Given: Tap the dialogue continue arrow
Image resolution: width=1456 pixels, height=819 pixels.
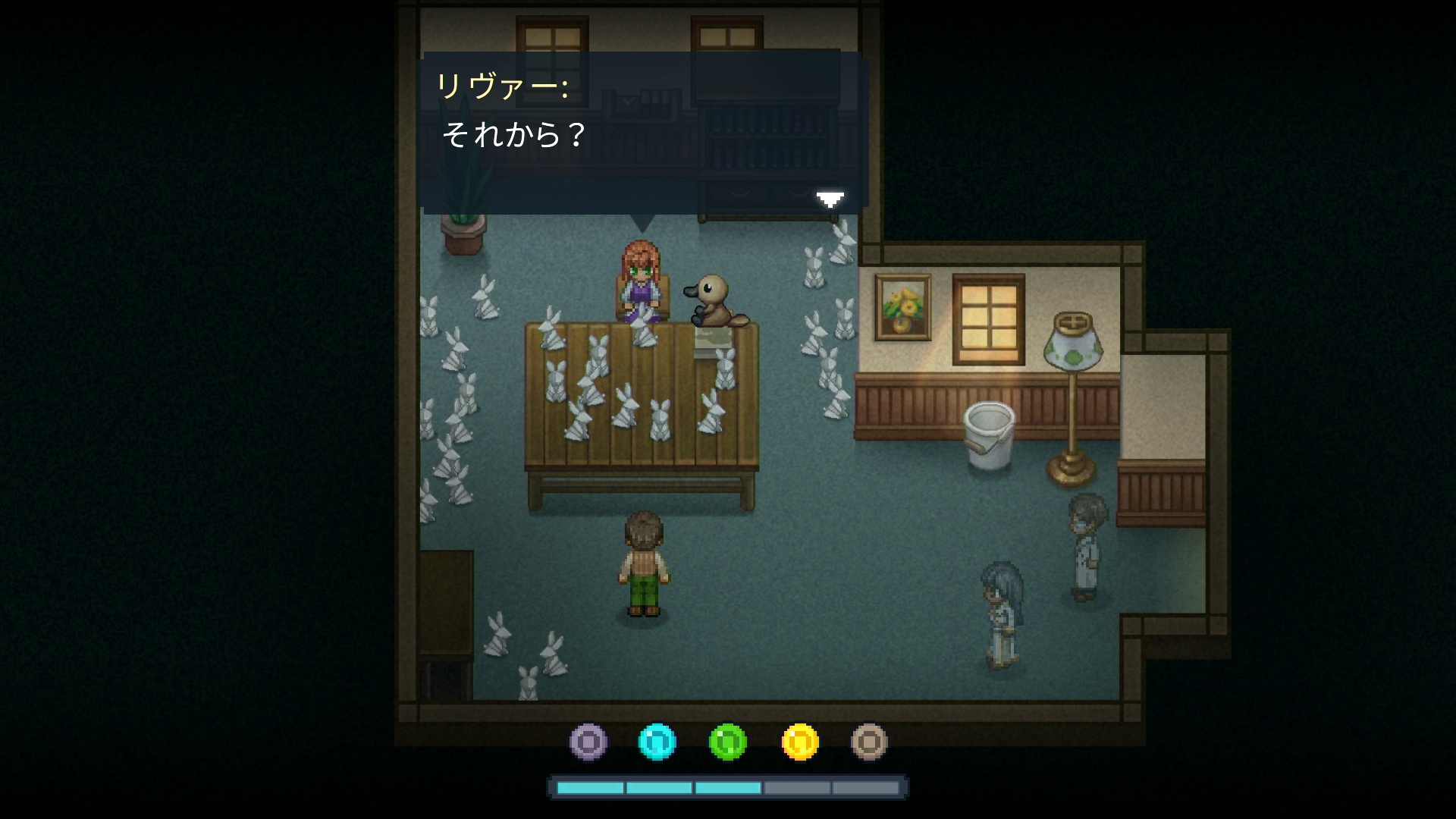Looking at the screenshot, I should point(830,199).
